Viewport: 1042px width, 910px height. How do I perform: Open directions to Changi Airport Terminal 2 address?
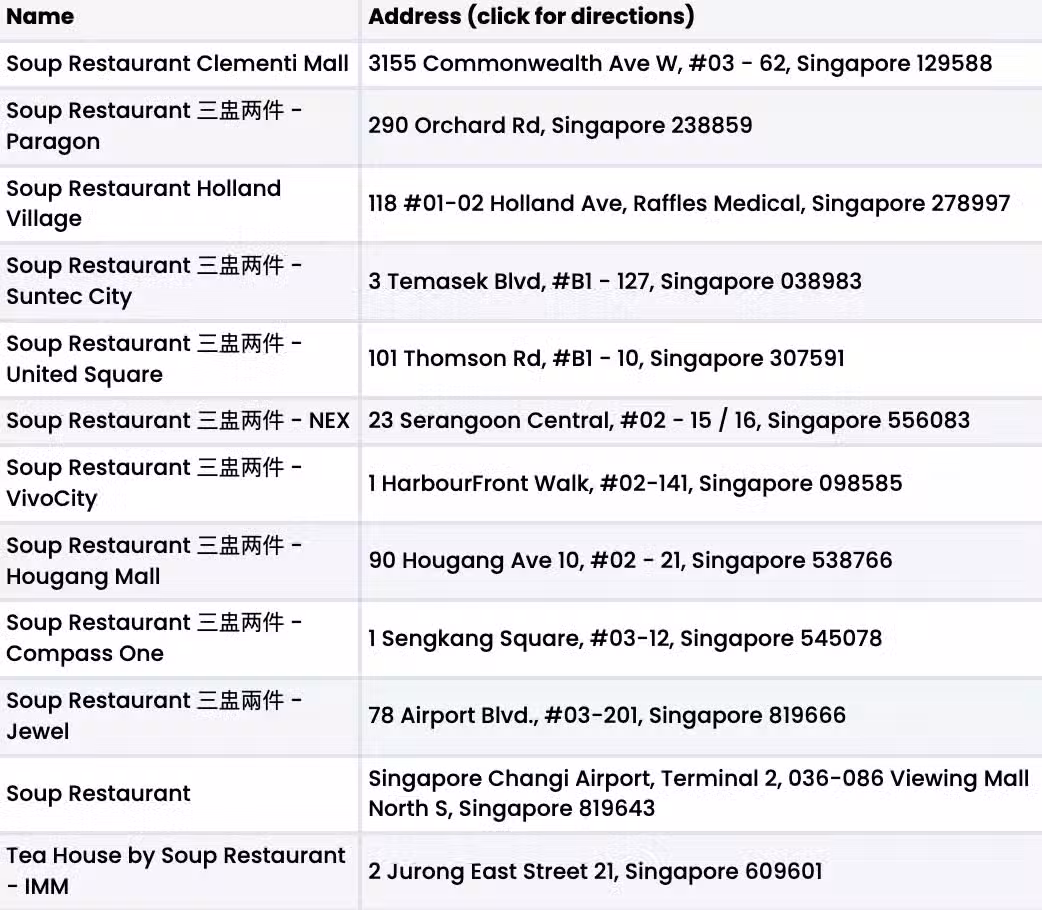698,793
